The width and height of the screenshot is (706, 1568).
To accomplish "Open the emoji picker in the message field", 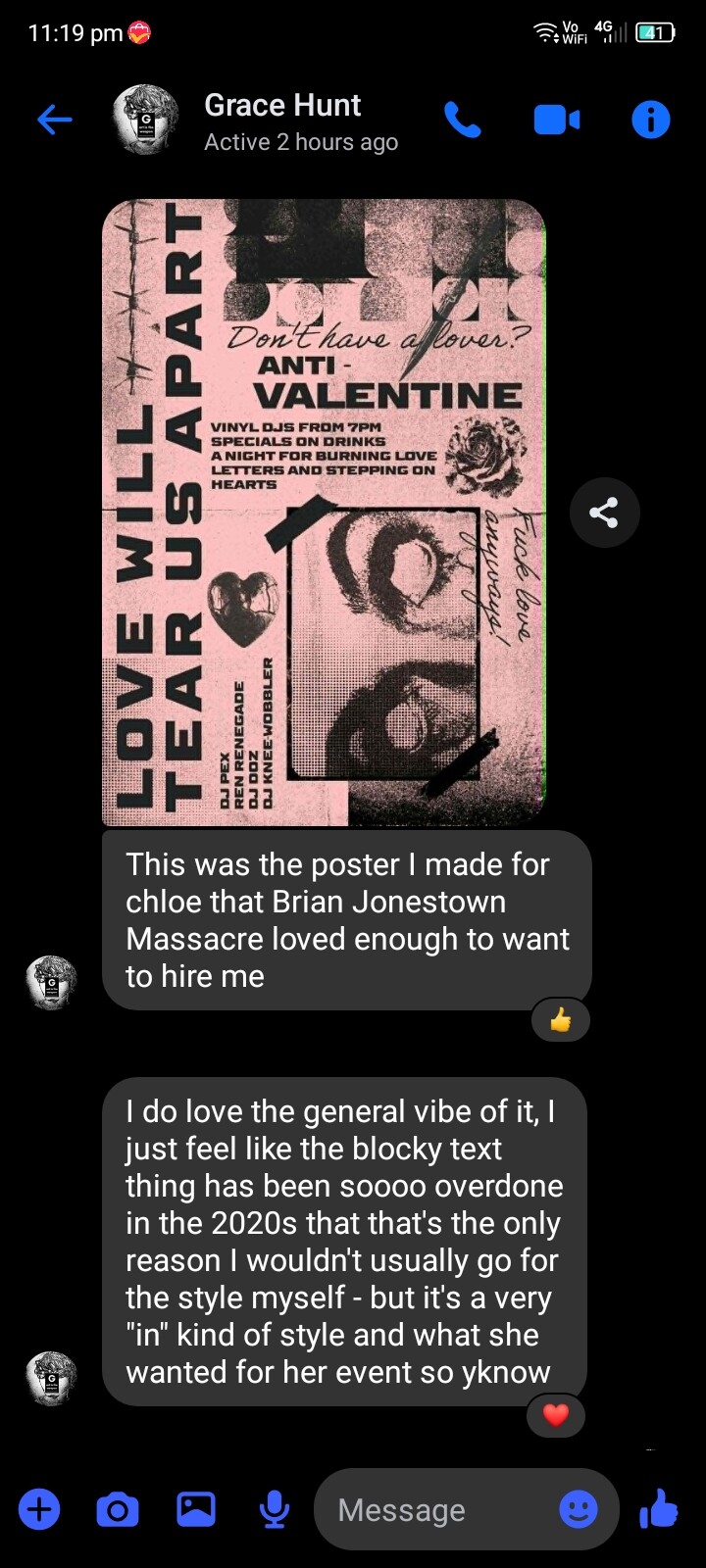I will 579,1509.
